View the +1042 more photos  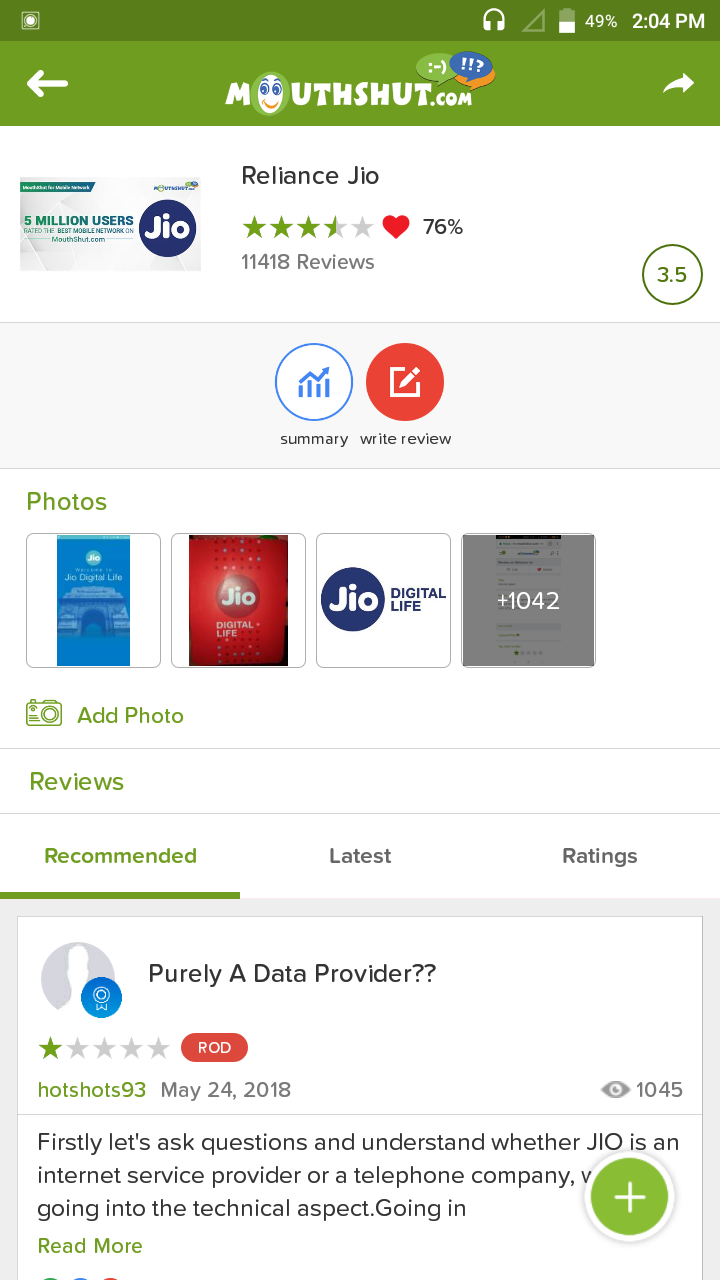click(528, 600)
